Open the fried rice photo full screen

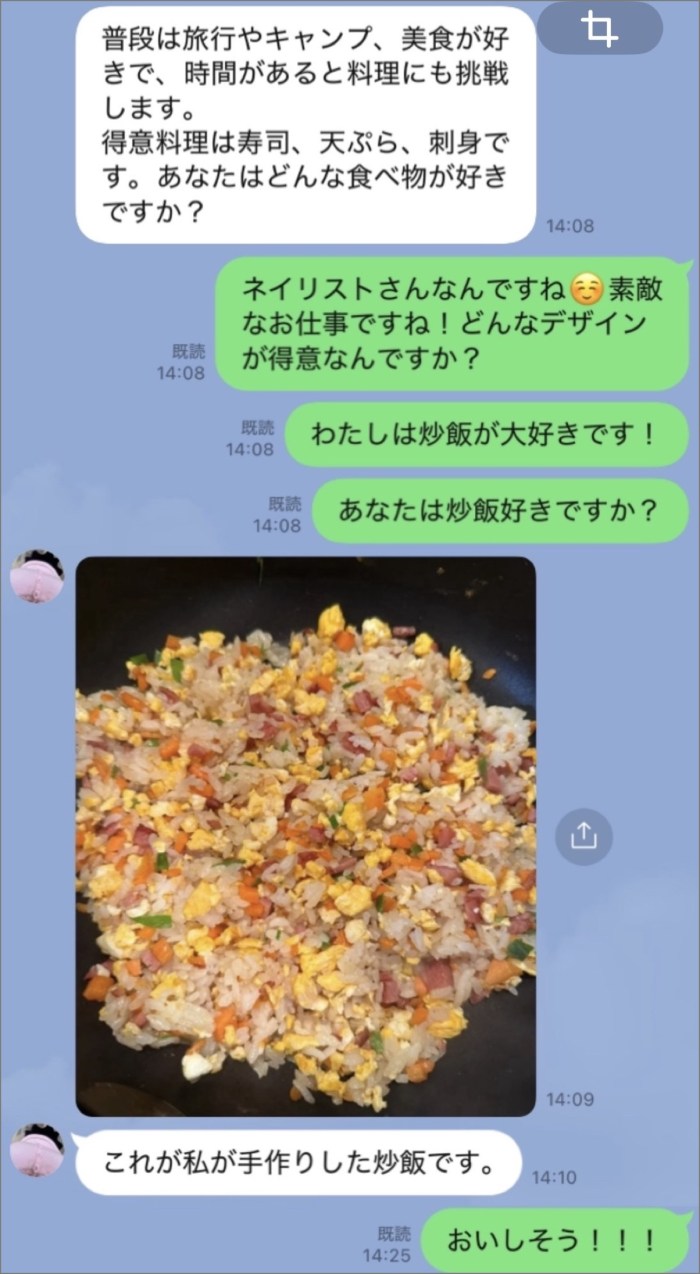(x=305, y=835)
